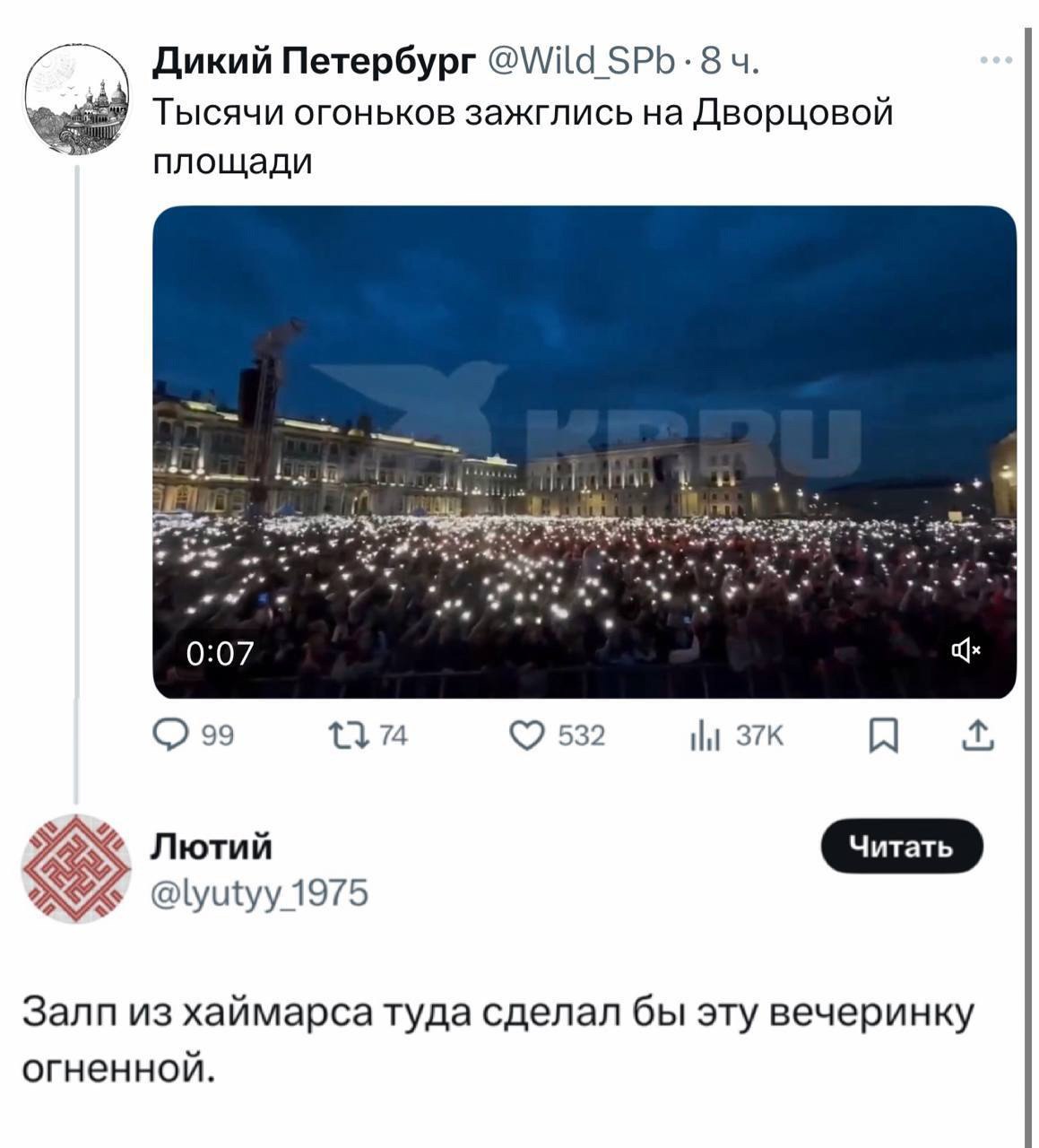Open Лютий's profile picture
The height and width of the screenshot is (1148, 1039).
75,867
